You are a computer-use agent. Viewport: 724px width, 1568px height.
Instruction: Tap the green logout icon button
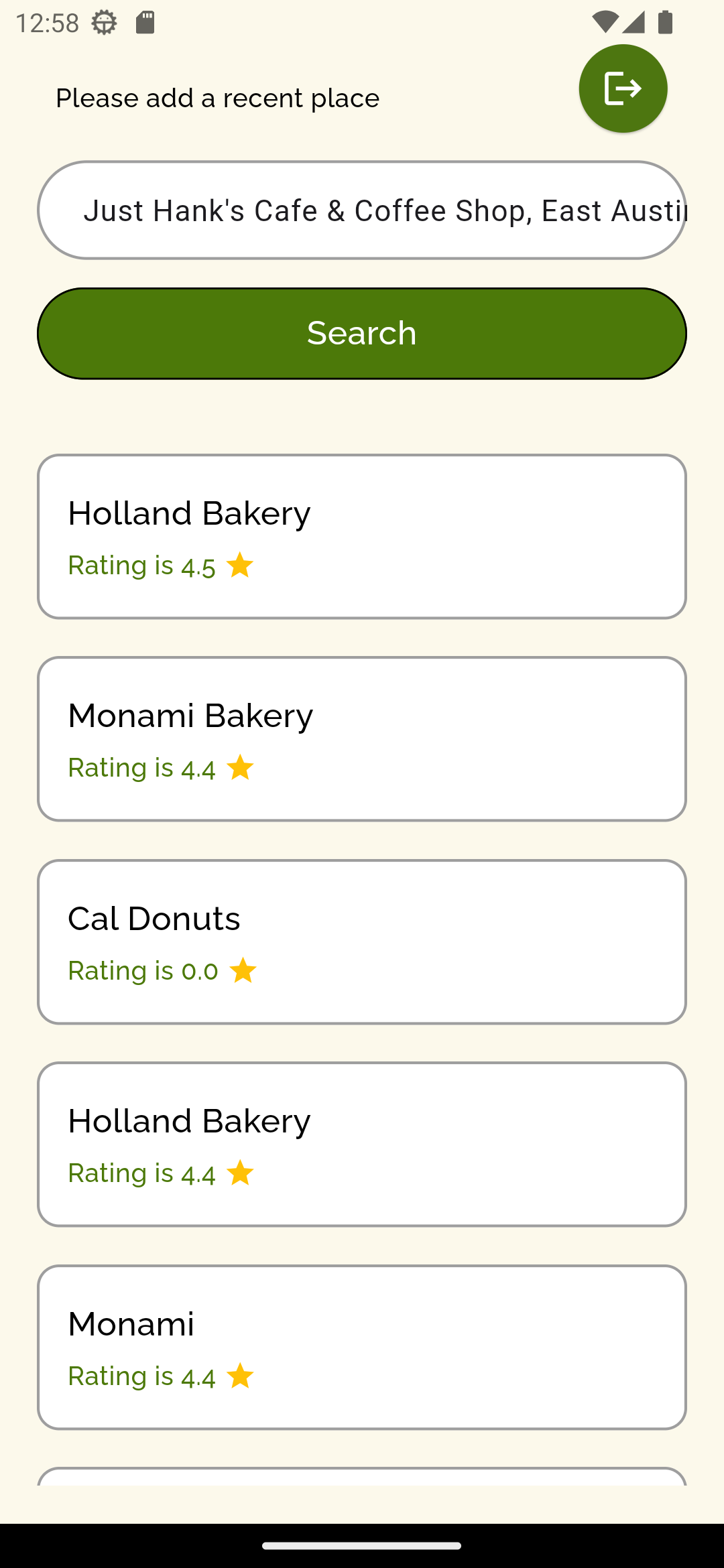click(x=623, y=88)
